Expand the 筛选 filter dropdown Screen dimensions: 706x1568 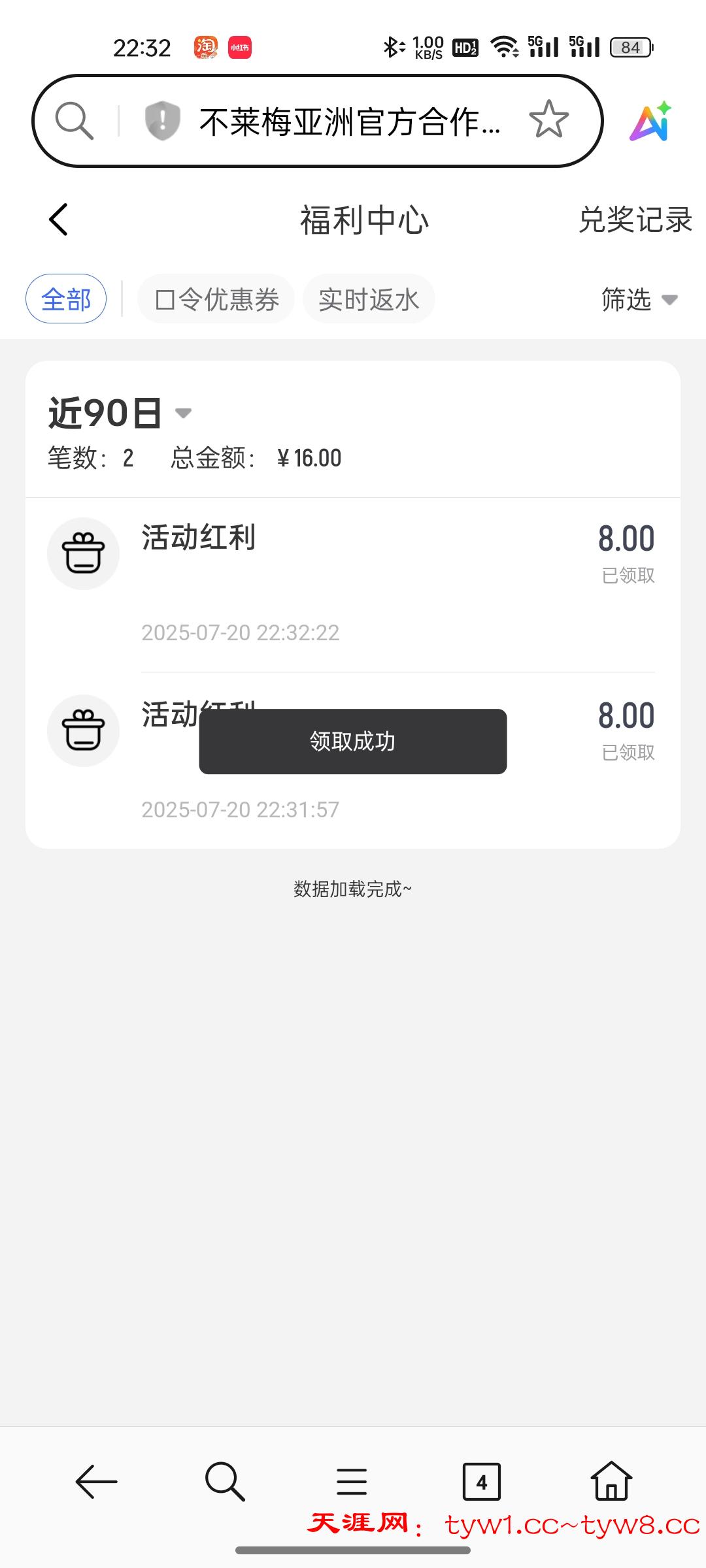tap(639, 300)
